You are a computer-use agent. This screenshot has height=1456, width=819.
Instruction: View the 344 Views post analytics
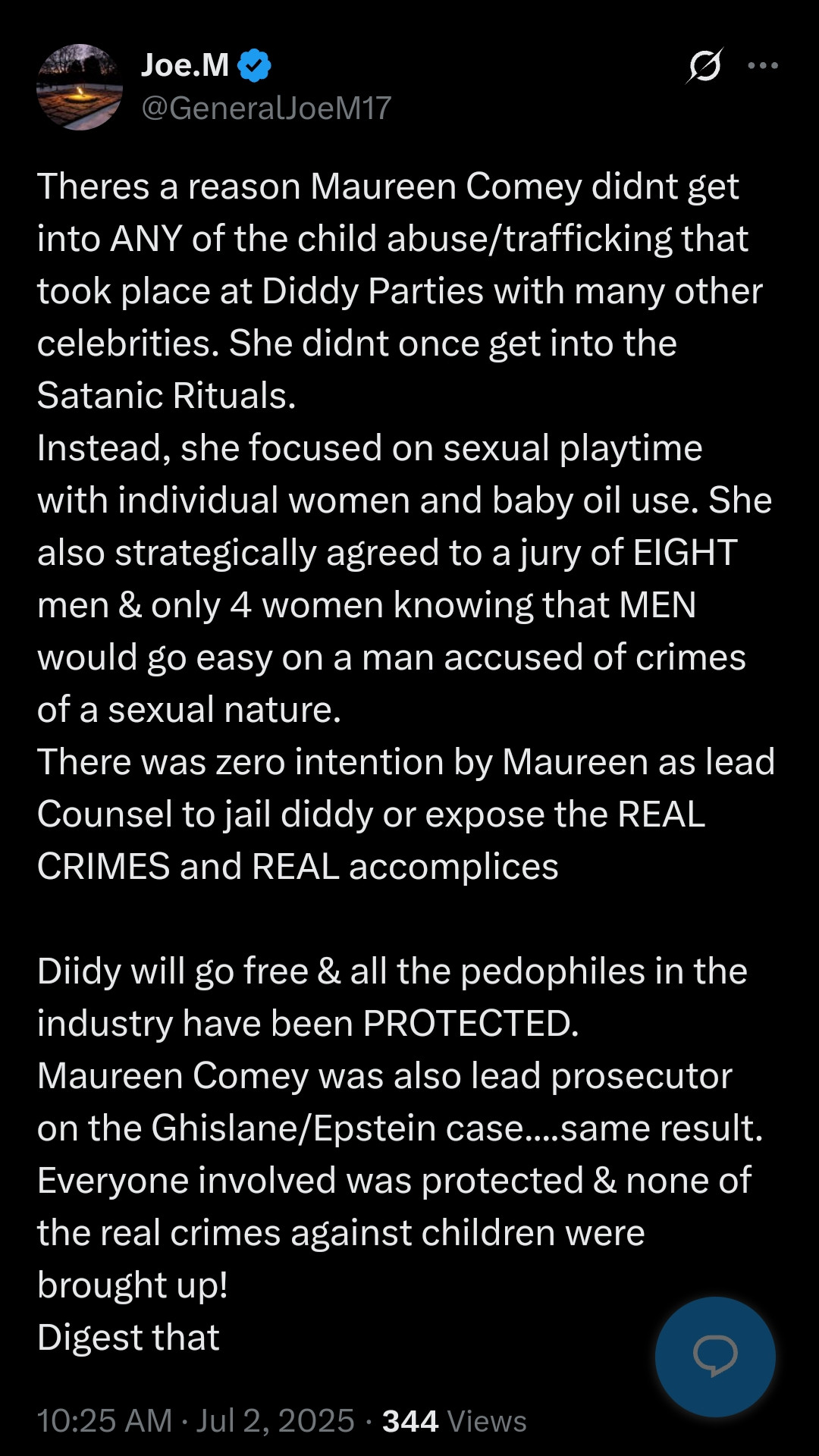[x=453, y=1421]
